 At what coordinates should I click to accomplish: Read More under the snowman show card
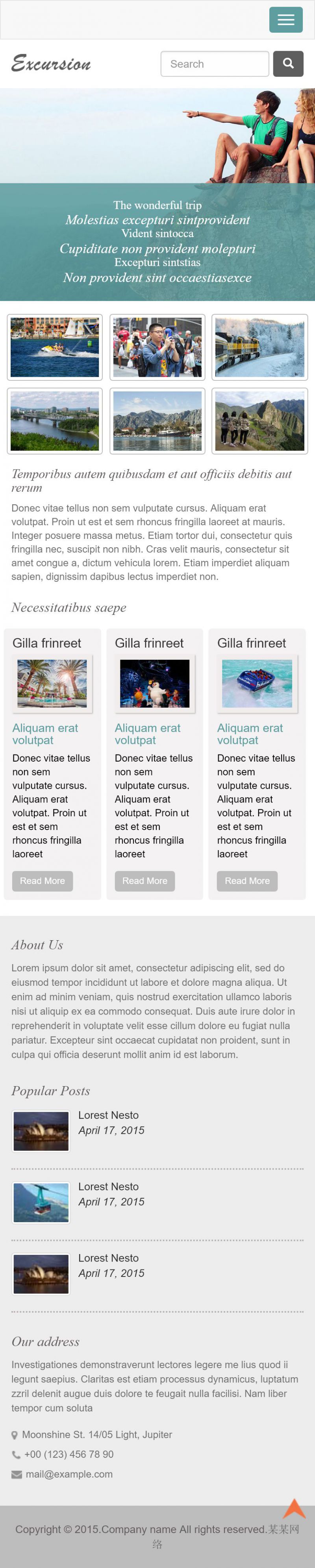click(145, 880)
